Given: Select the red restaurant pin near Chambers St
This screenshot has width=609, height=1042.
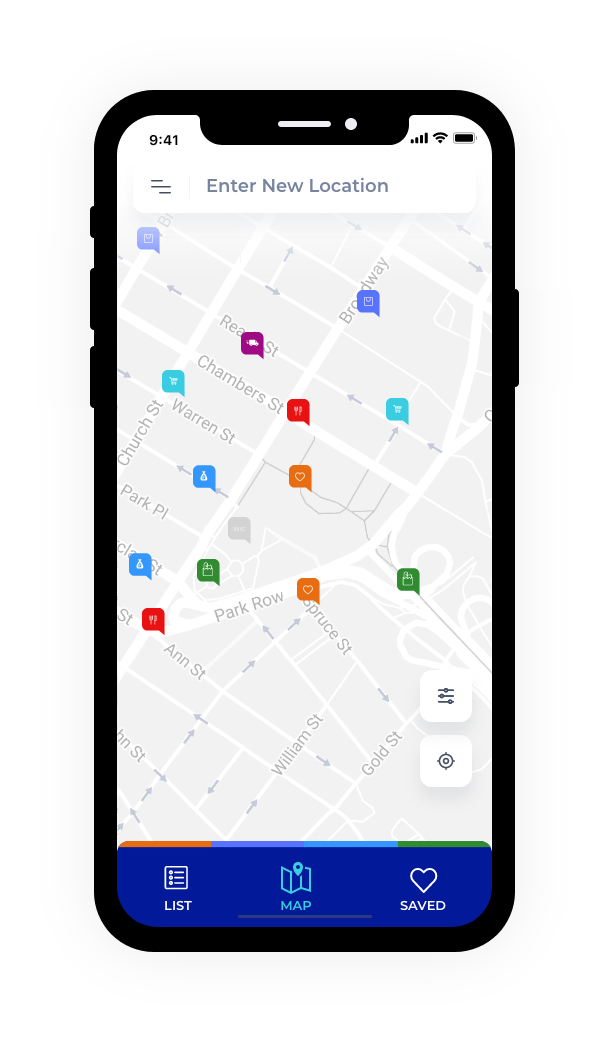Looking at the screenshot, I should (298, 410).
